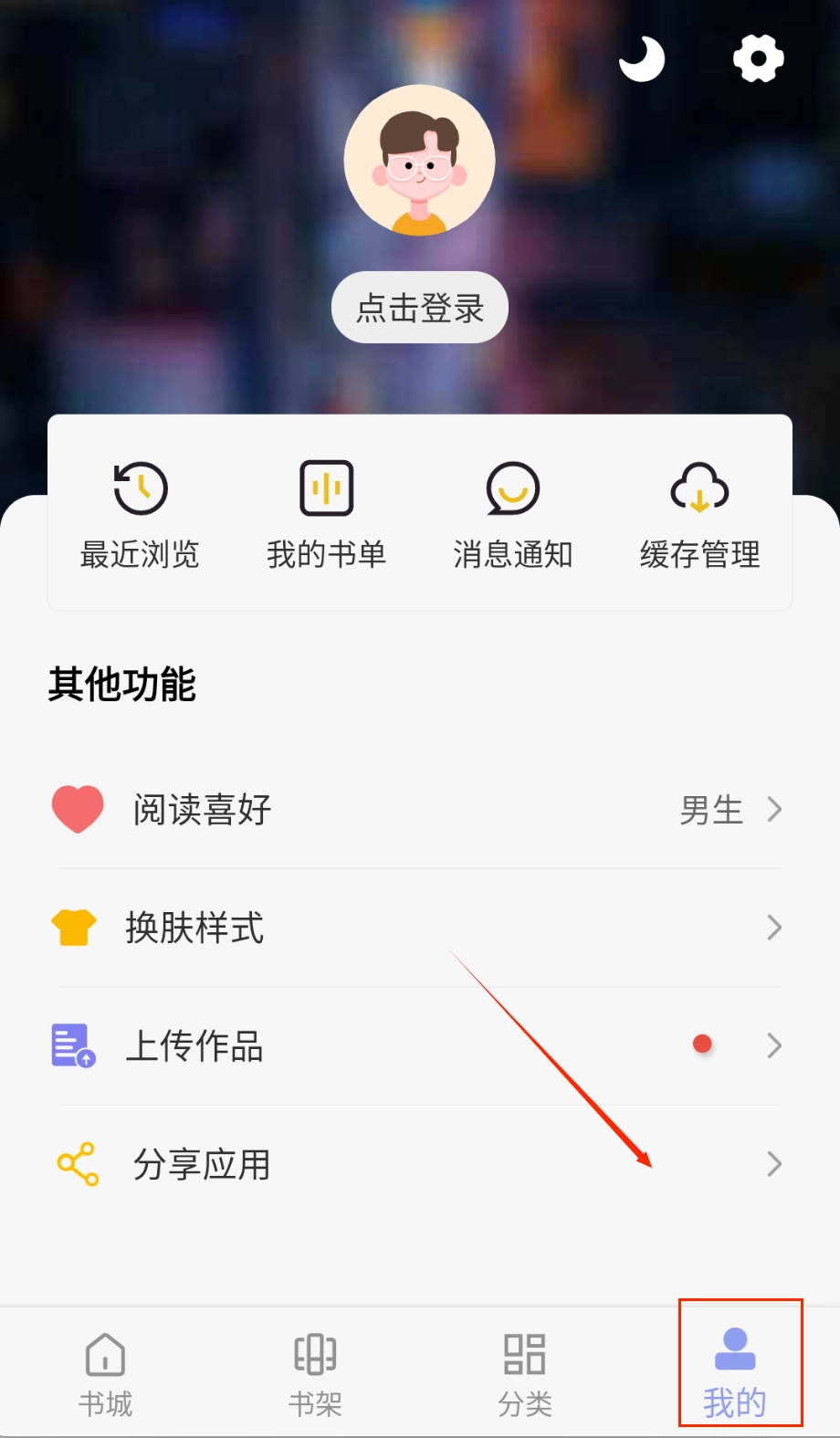View 消息通知 message notifications
The width and height of the screenshot is (840, 1438).
coord(512,515)
